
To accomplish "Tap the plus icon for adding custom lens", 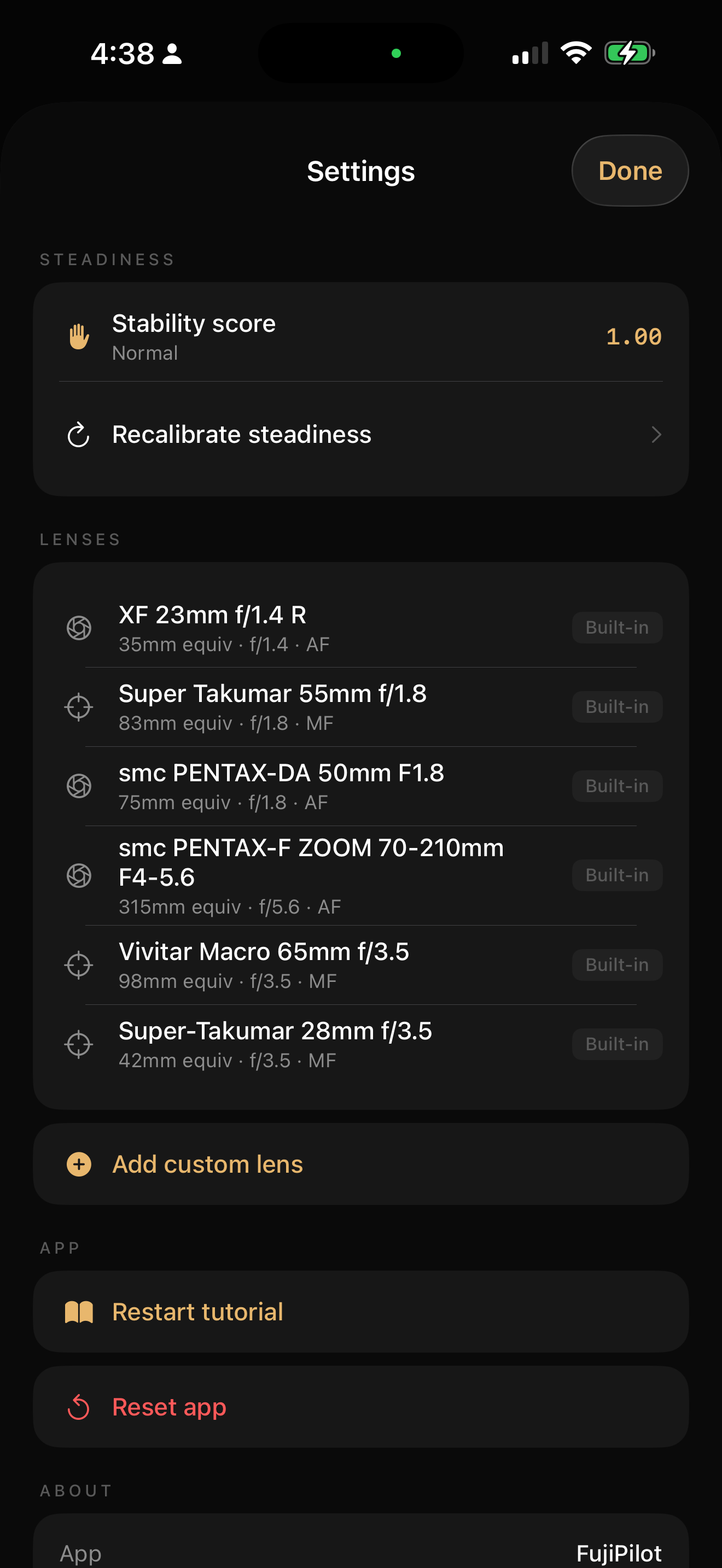I will tap(78, 1164).
